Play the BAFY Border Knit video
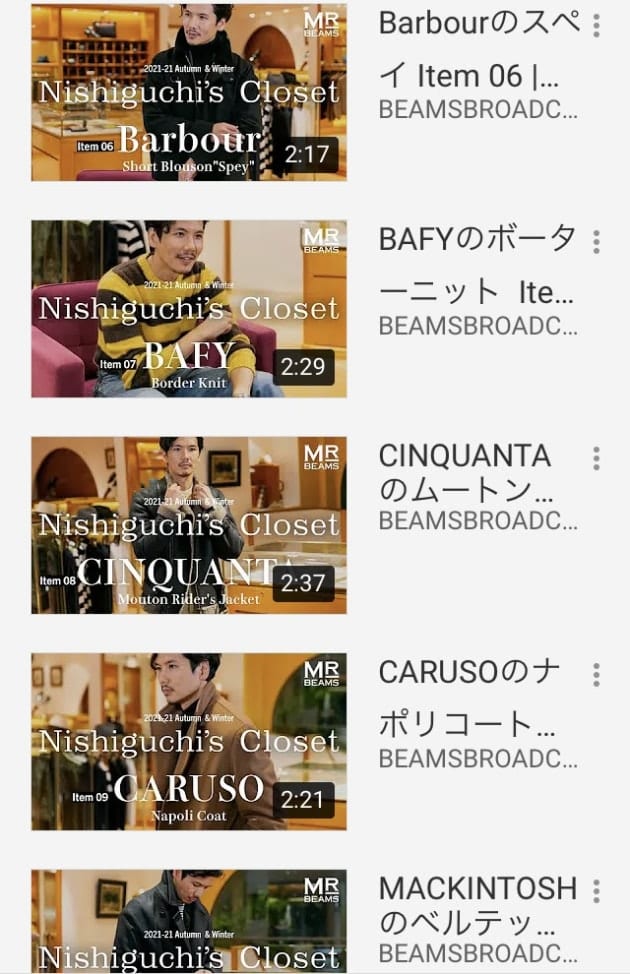Screen dimensions: 630x974 189,309
